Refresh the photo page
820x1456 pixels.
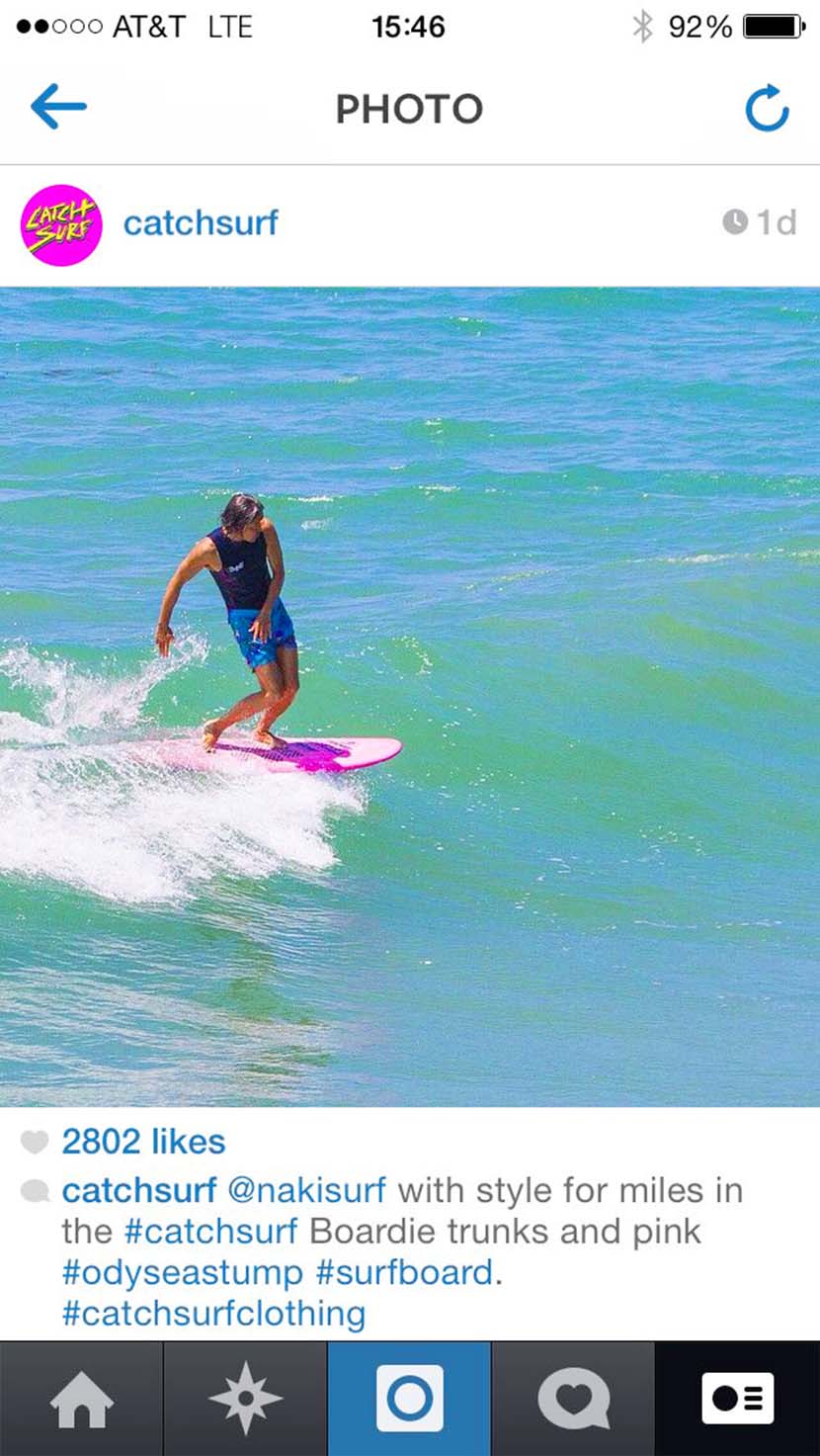(x=767, y=108)
